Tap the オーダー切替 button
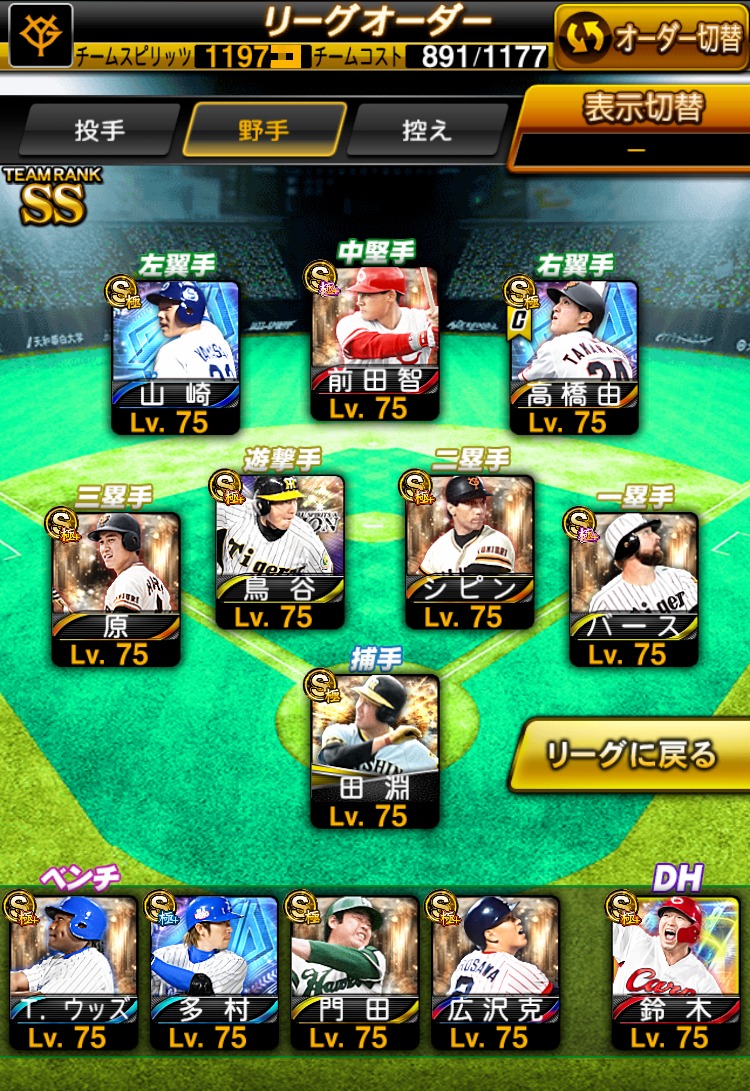Viewport: 750px width, 1091px height. coord(651,36)
